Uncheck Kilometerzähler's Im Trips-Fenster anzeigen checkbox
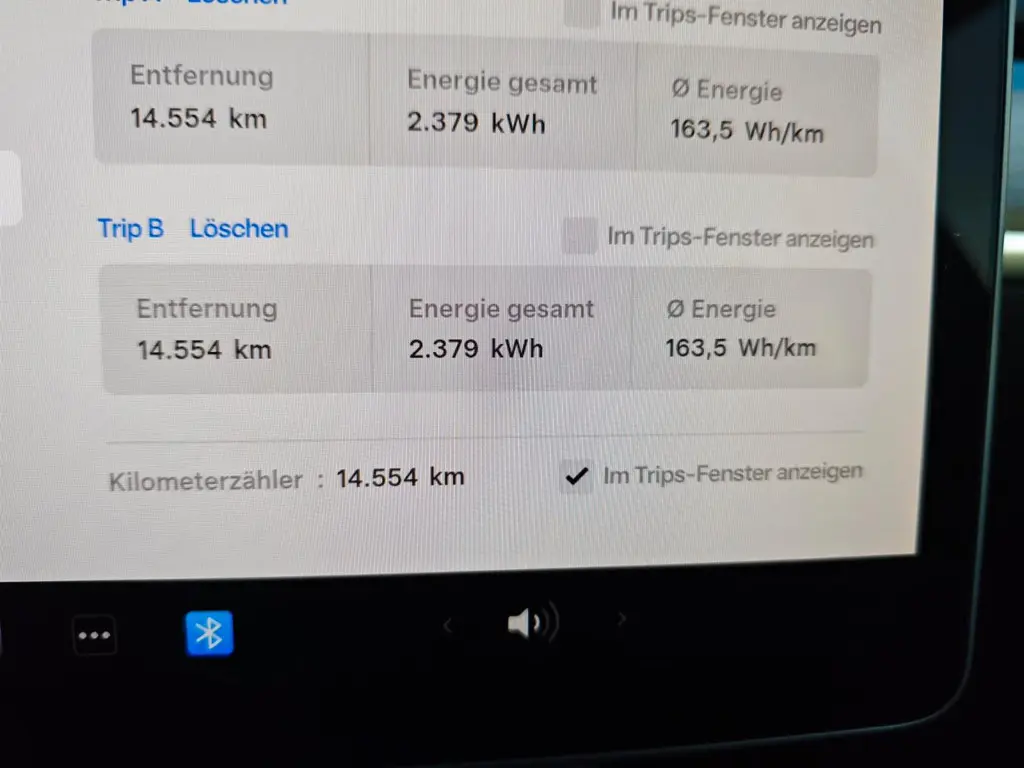The image size is (1024, 768). [x=575, y=476]
